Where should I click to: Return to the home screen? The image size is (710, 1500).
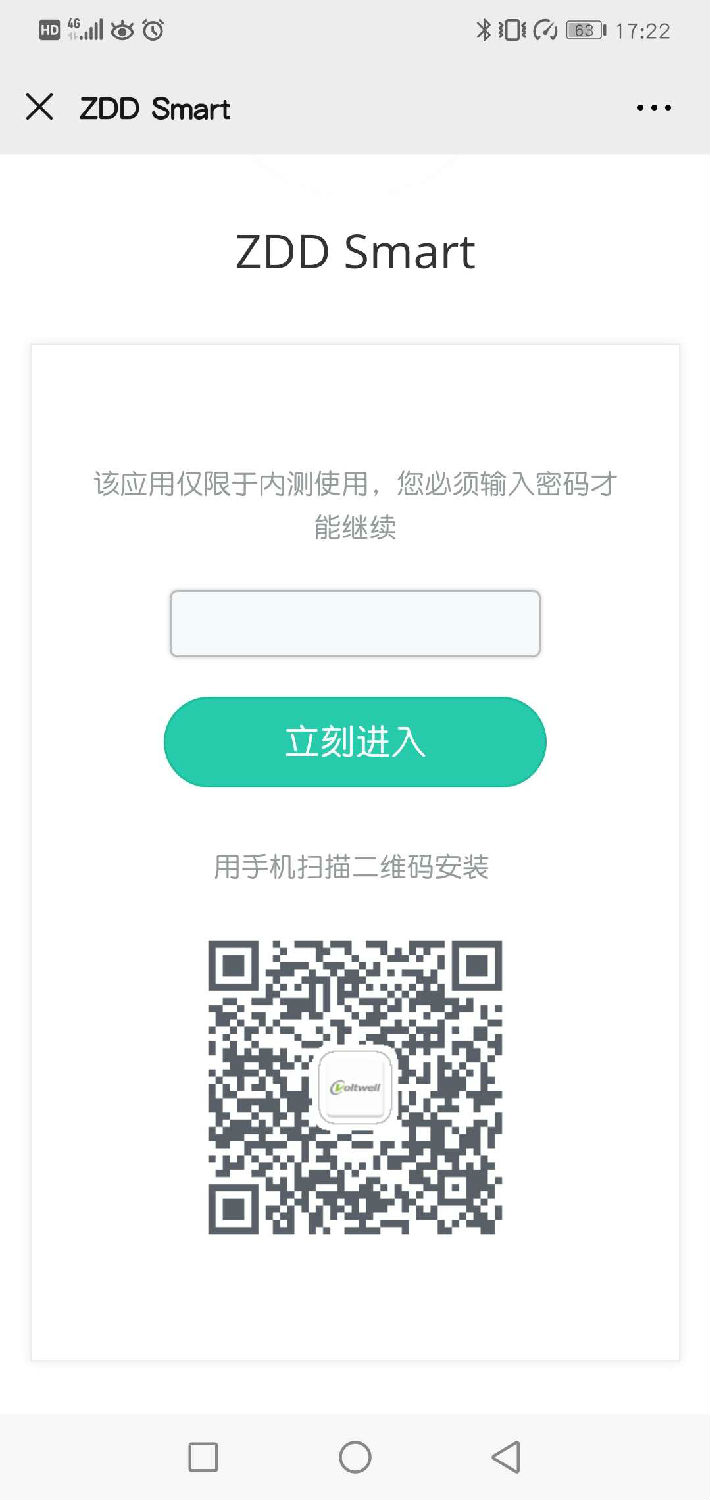coord(355,1457)
